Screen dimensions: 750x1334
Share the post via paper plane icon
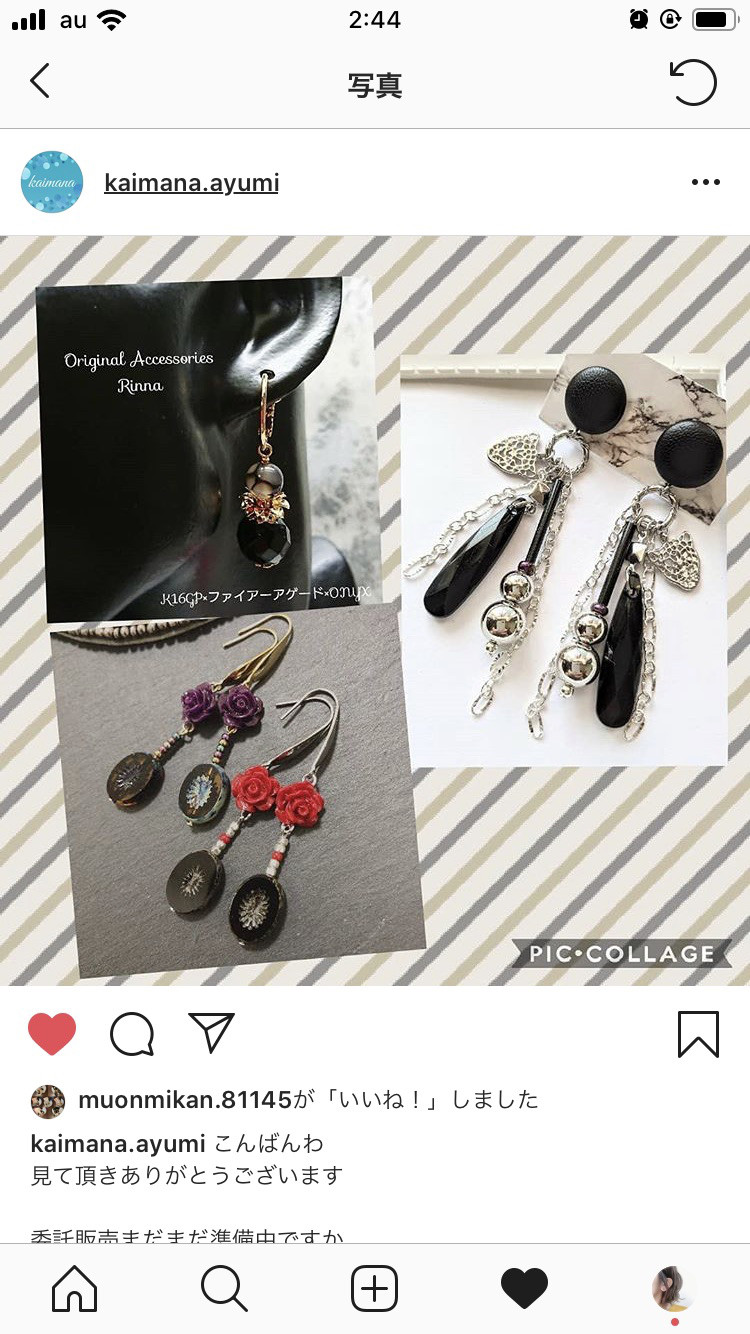(x=211, y=1033)
